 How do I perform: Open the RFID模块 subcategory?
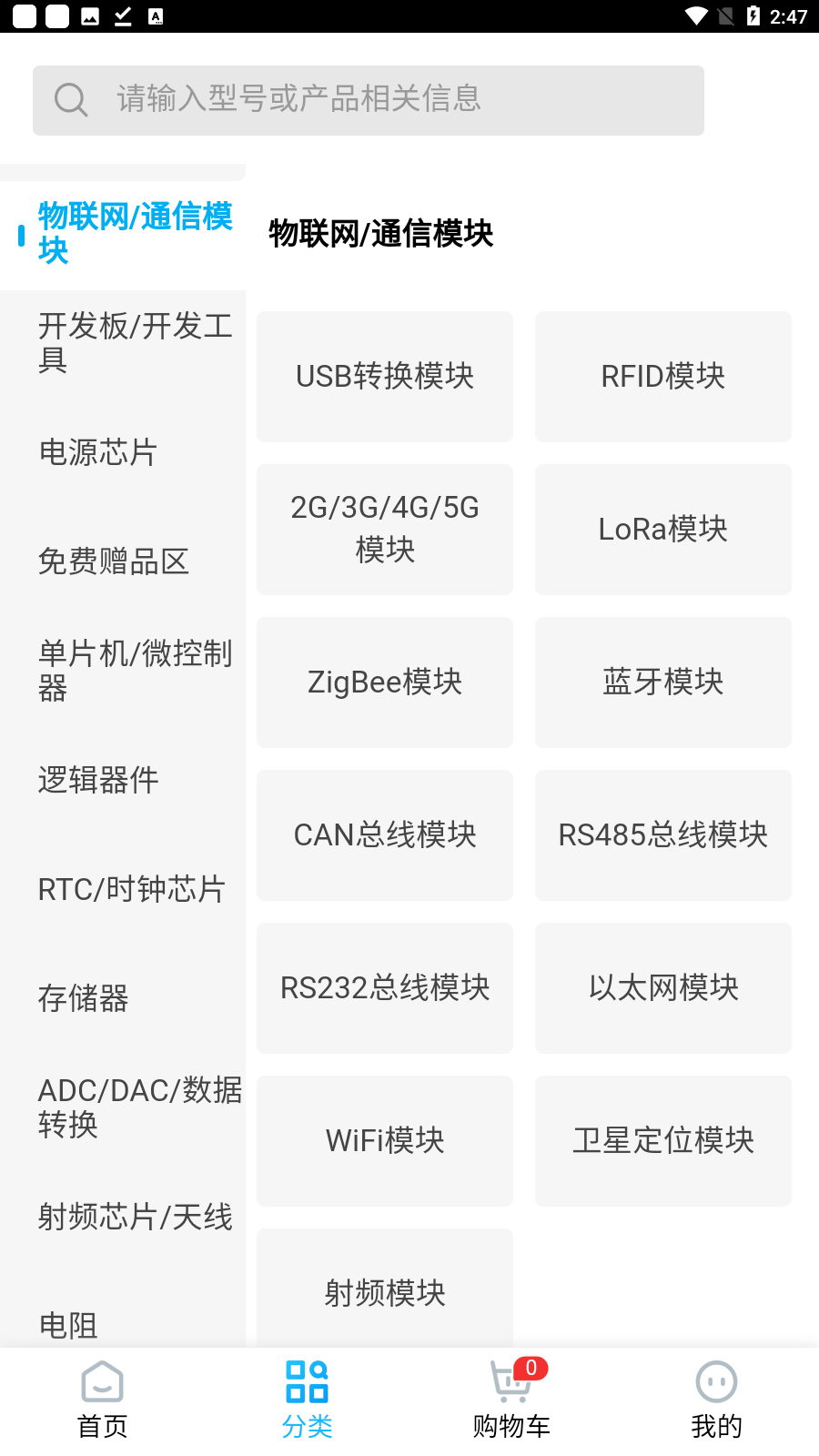663,377
